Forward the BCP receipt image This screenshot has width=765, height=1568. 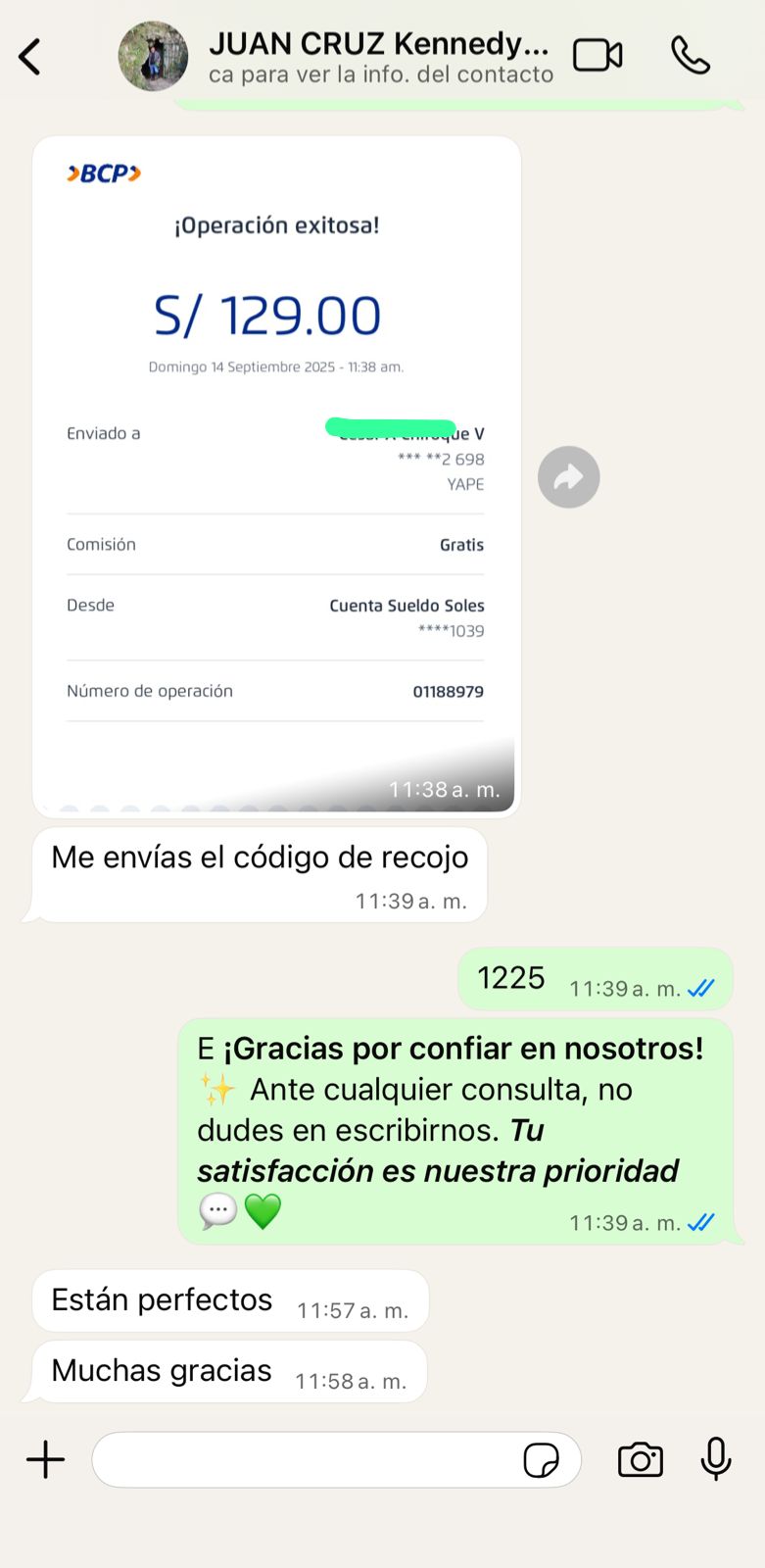[568, 477]
